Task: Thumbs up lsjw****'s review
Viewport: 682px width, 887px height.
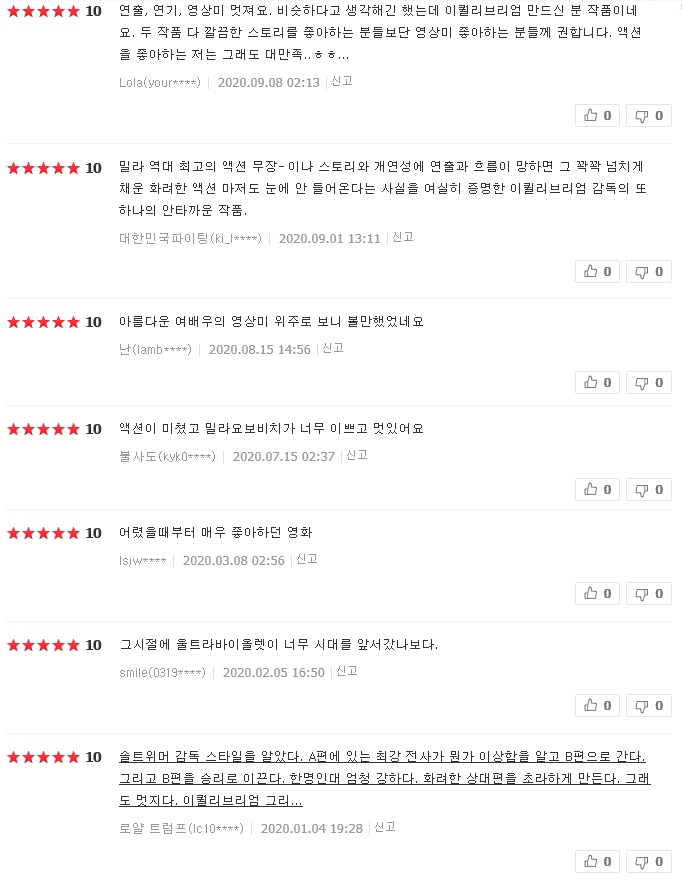Action: [x=597, y=593]
